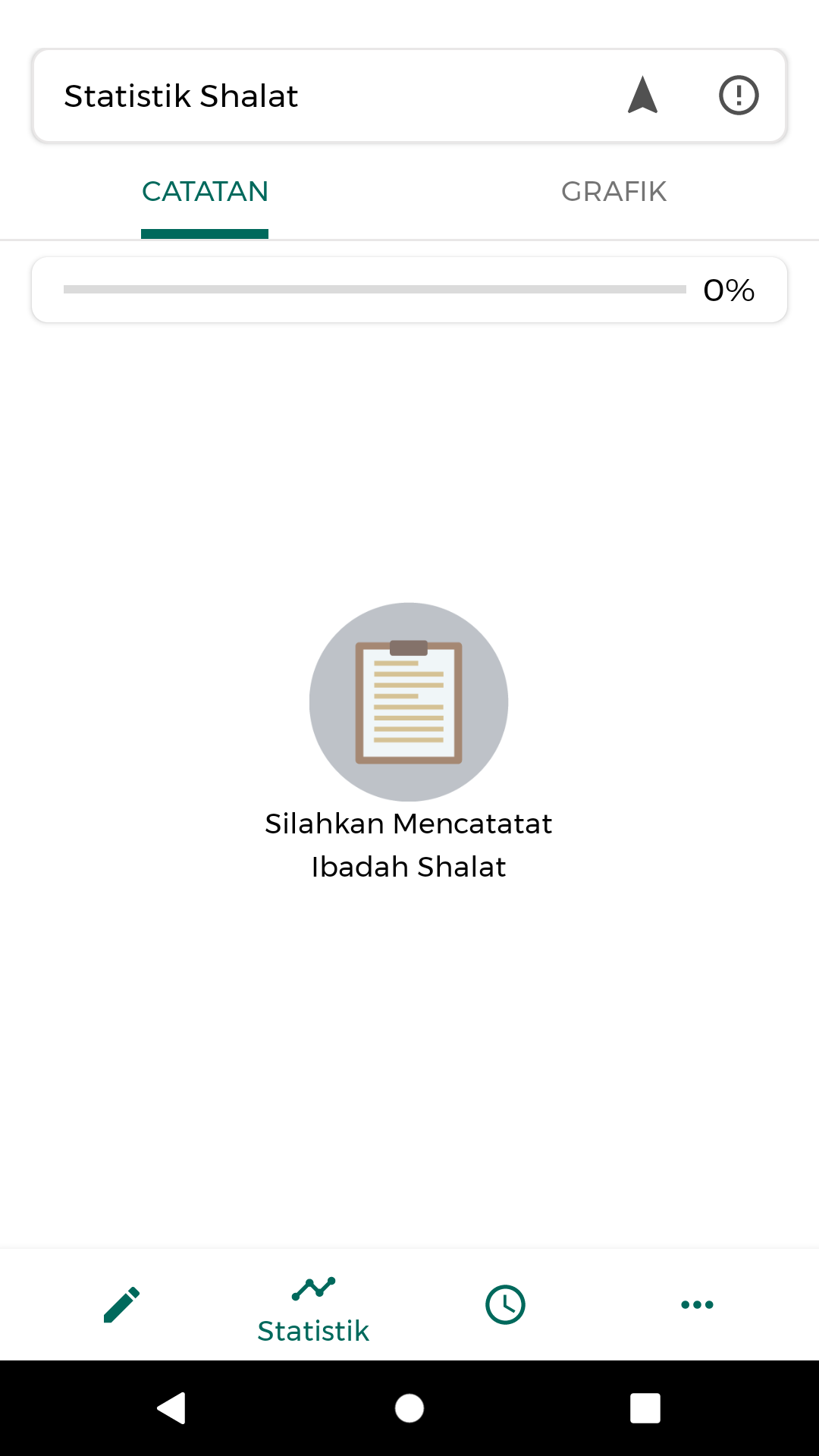The height and width of the screenshot is (1456, 819).
Task: Open the clock prayer times tab
Action: click(505, 1304)
